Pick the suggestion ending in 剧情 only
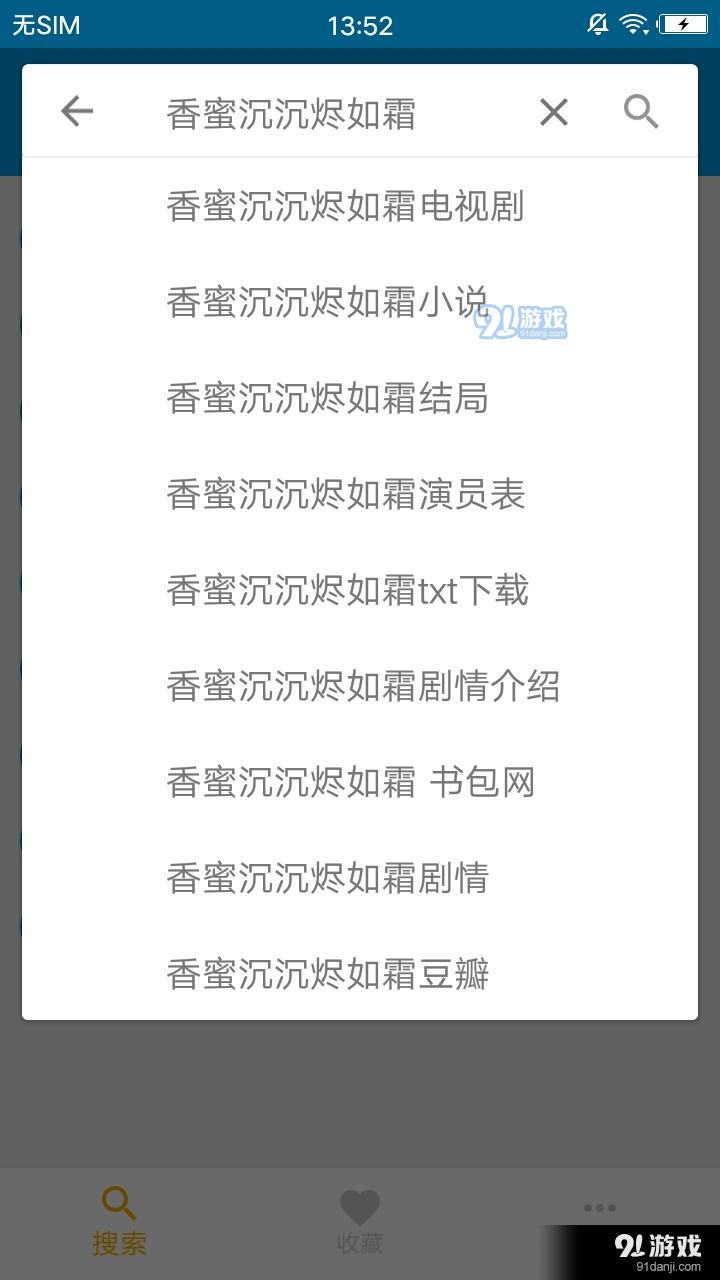Viewport: 720px width, 1280px height. [360, 878]
